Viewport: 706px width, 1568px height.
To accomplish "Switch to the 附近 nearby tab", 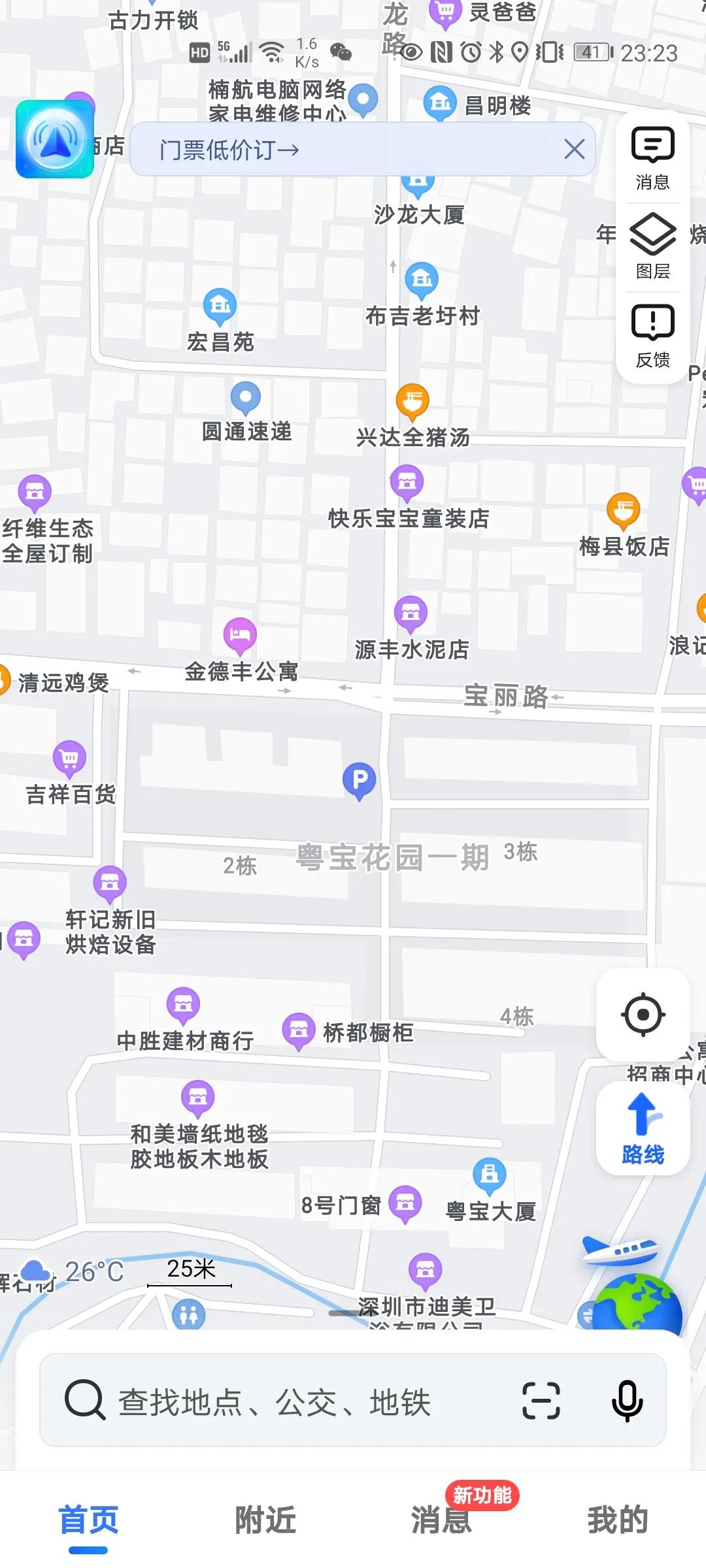I will [265, 1520].
